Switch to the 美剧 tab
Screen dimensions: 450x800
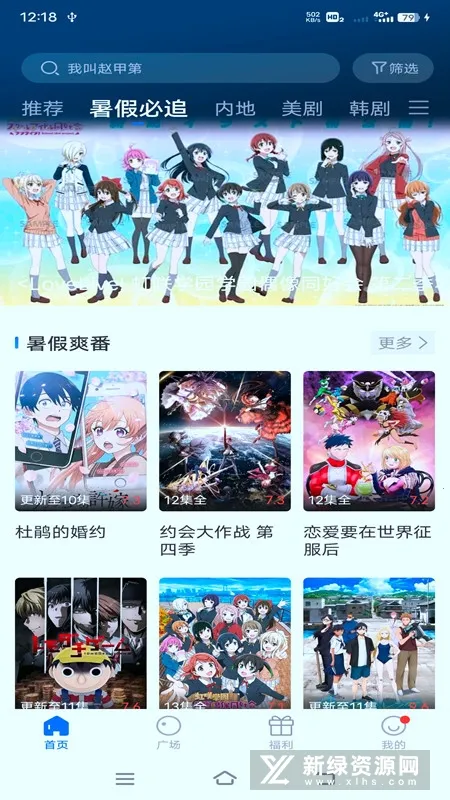(x=302, y=108)
